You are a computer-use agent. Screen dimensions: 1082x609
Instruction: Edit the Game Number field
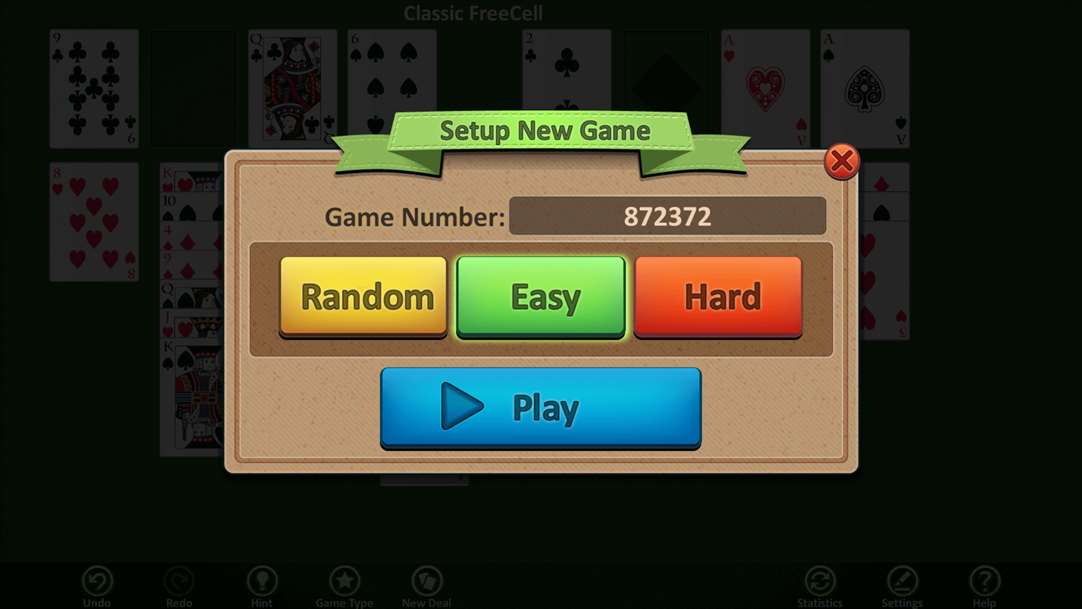[667, 216]
